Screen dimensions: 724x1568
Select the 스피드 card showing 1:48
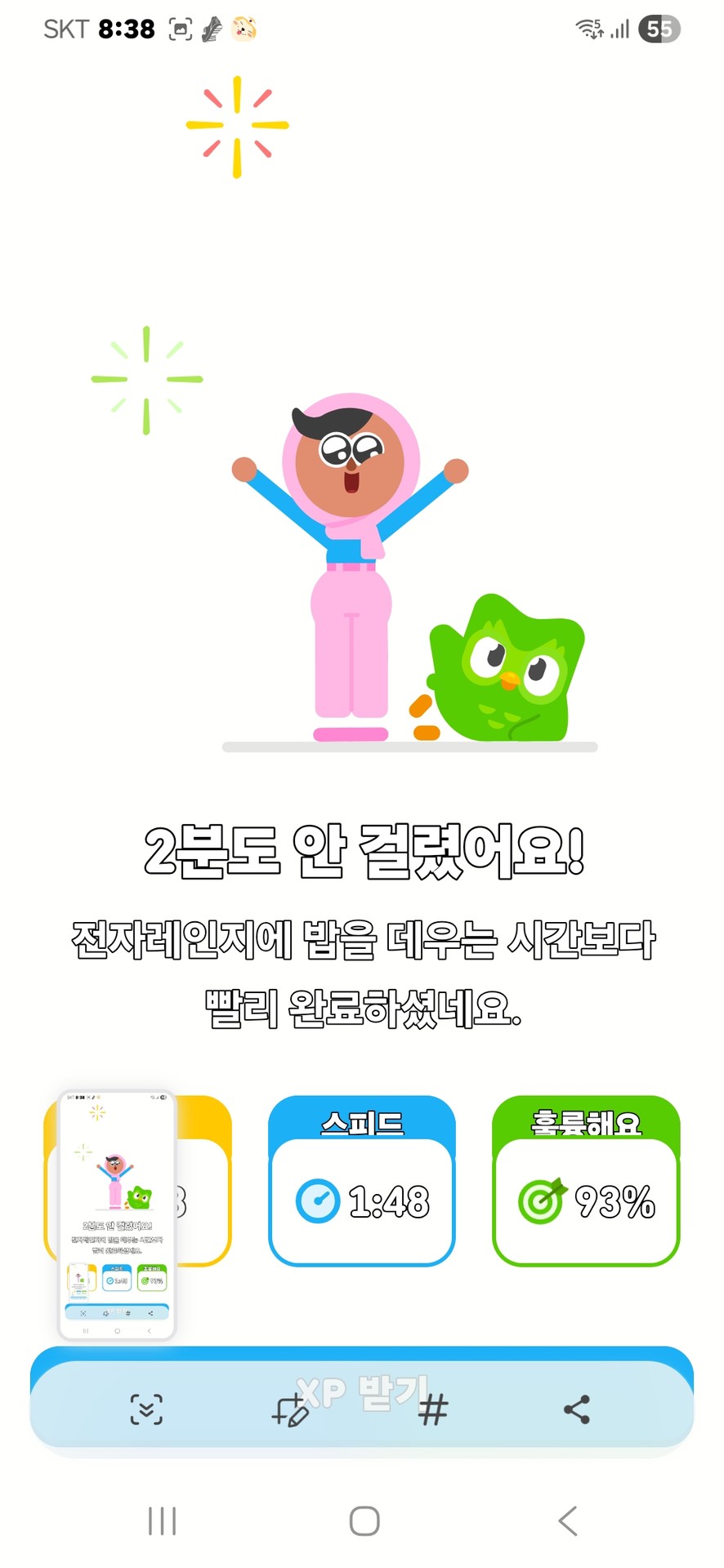tap(362, 1183)
